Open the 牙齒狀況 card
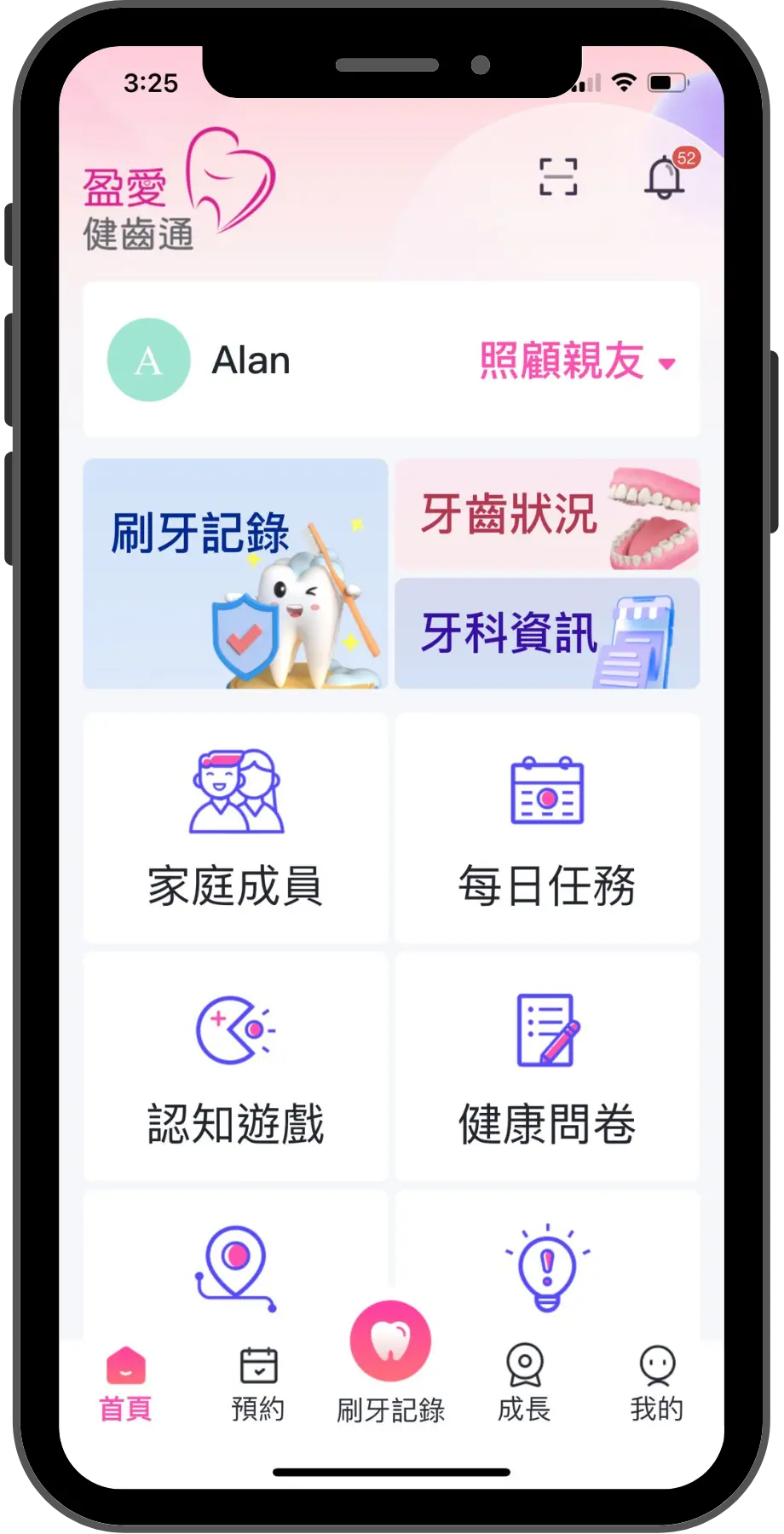 point(547,515)
